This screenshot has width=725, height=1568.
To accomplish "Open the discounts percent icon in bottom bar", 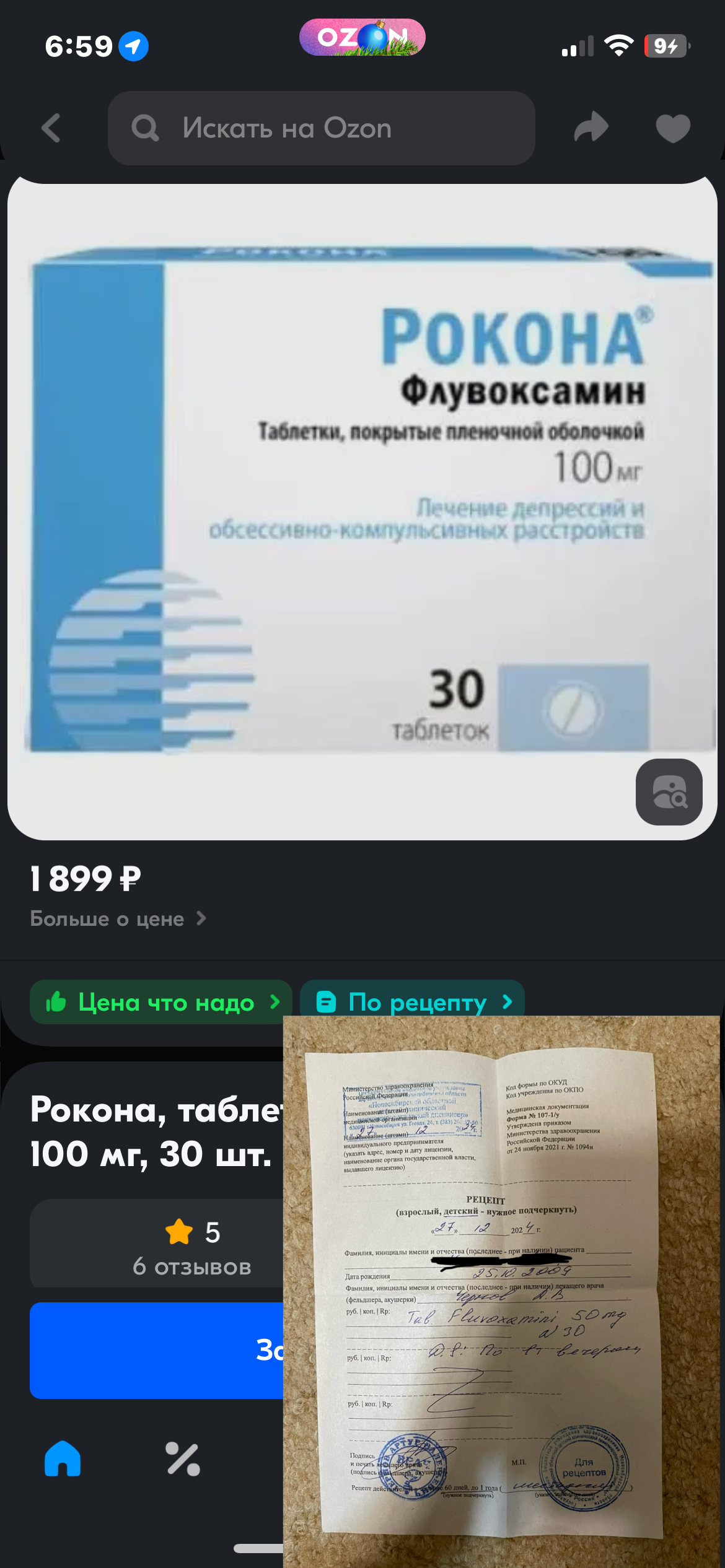I will [182, 1459].
